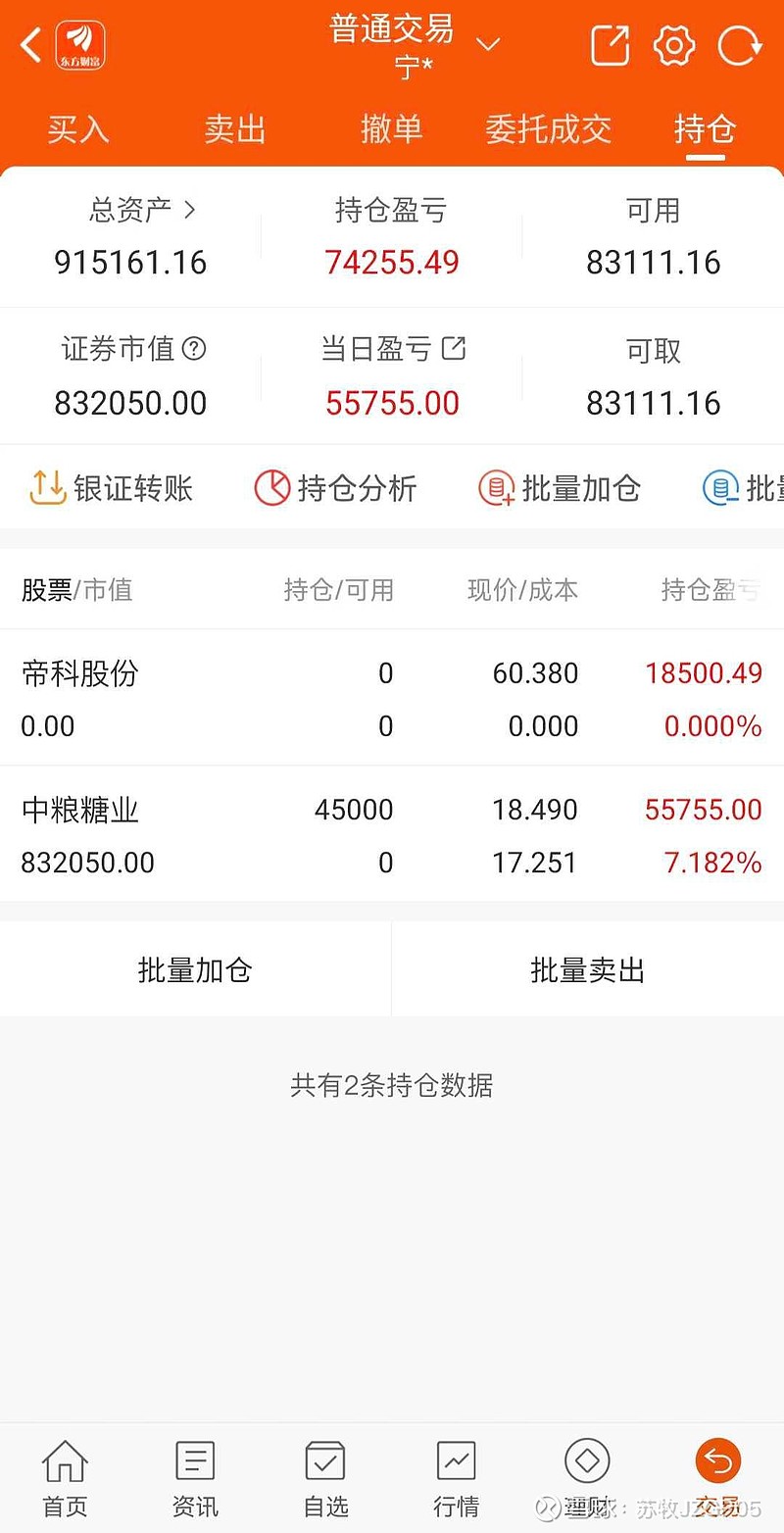Show 证券市值 help info icon
Image resolution: width=784 pixels, height=1533 pixels.
pos(195,349)
